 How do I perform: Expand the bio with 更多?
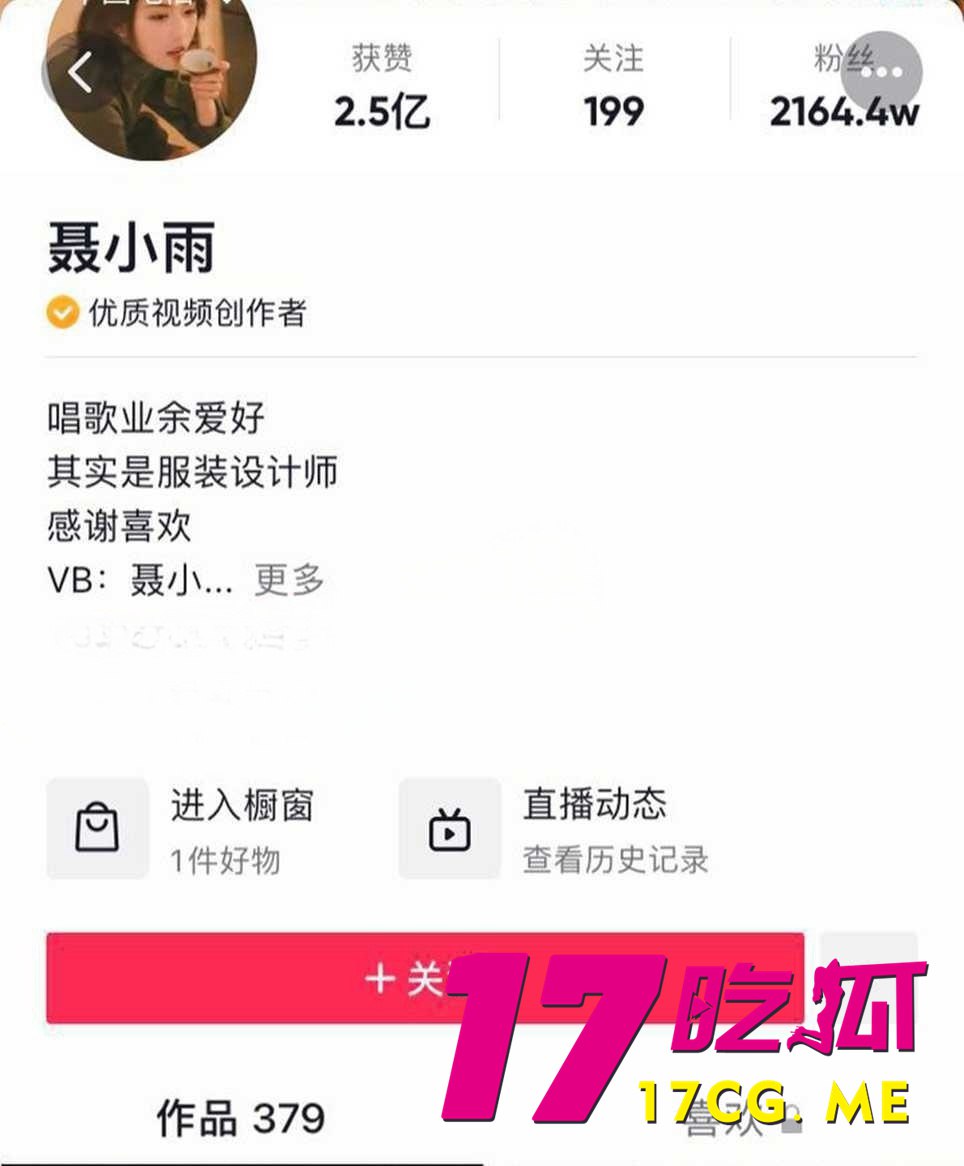[x=289, y=580]
